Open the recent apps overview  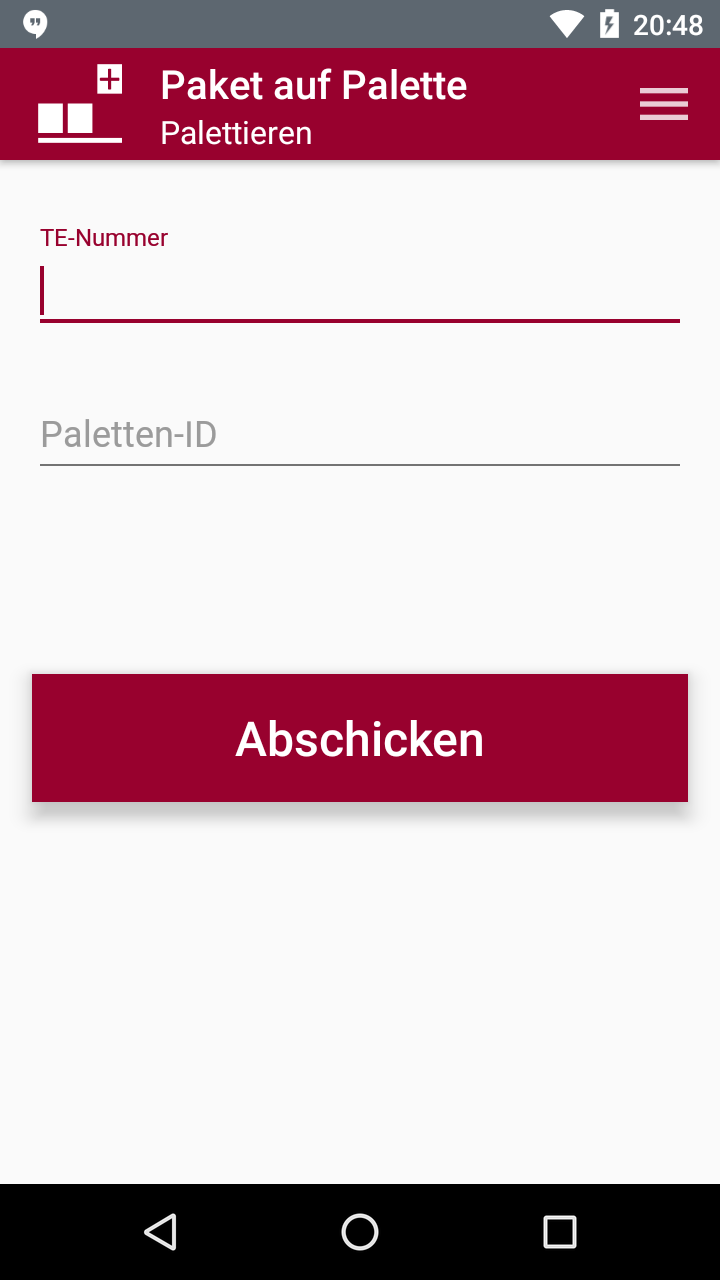coord(560,1232)
